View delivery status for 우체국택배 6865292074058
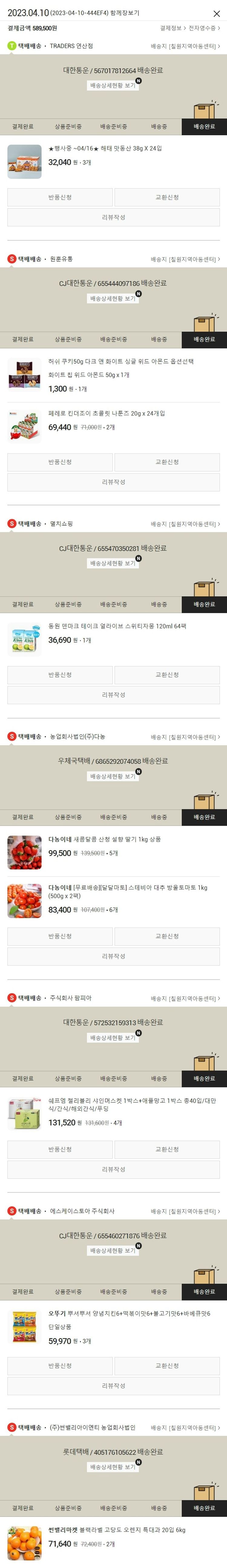This screenshot has height=1568, width=227. click(x=113, y=777)
